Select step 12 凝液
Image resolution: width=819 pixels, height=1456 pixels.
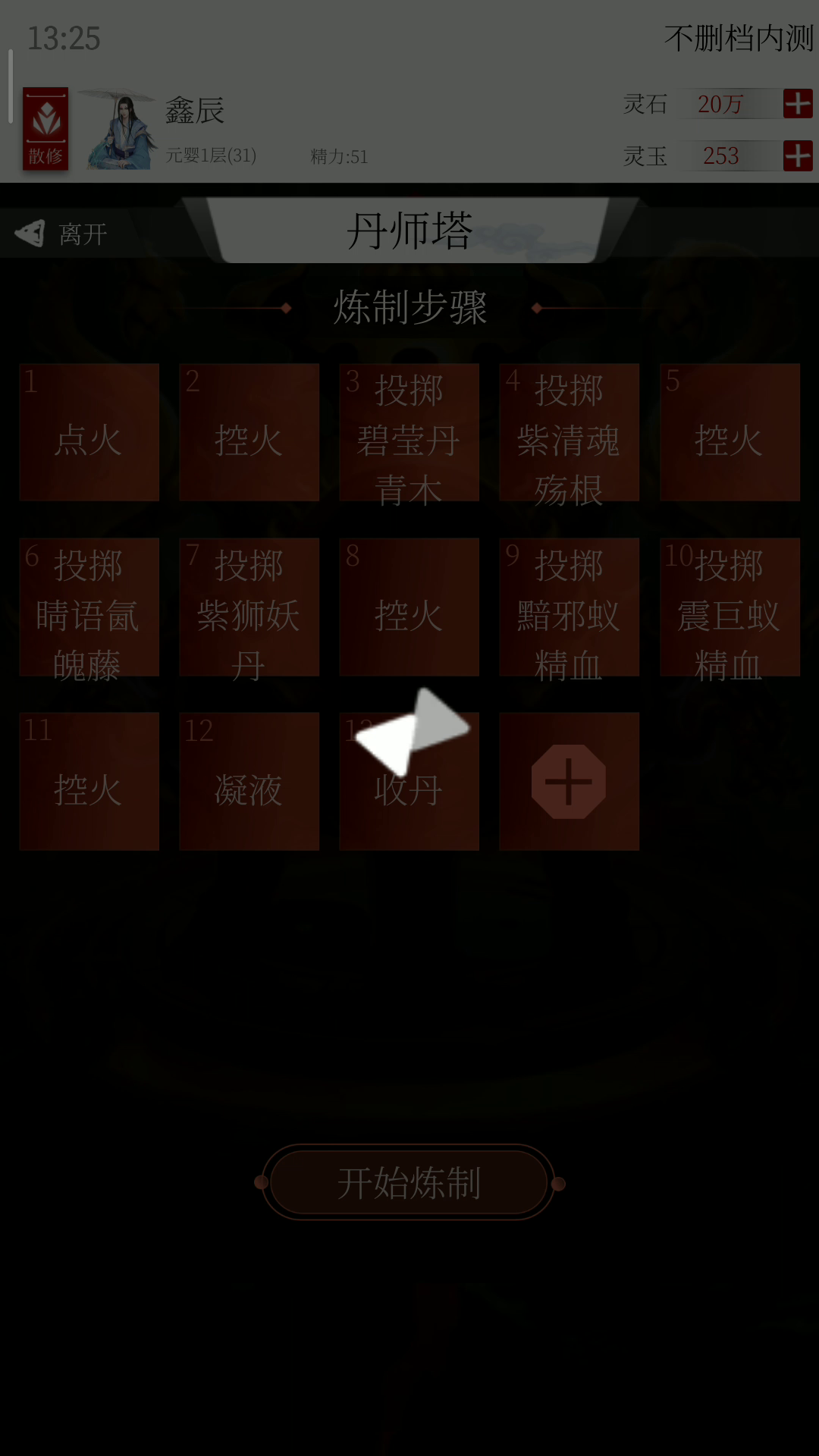(x=249, y=781)
